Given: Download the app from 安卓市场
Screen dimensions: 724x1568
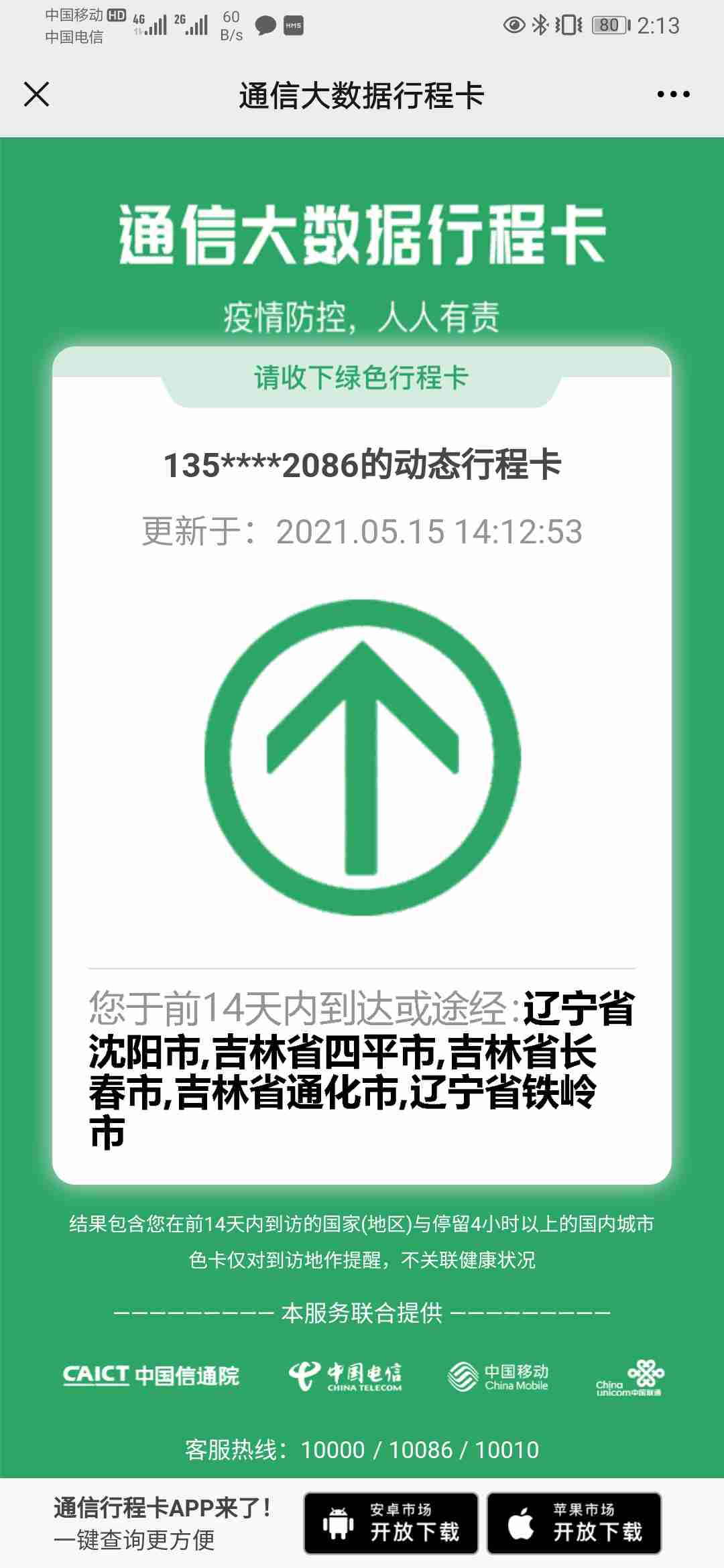Looking at the screenshot, I should tap(391, 1523).
